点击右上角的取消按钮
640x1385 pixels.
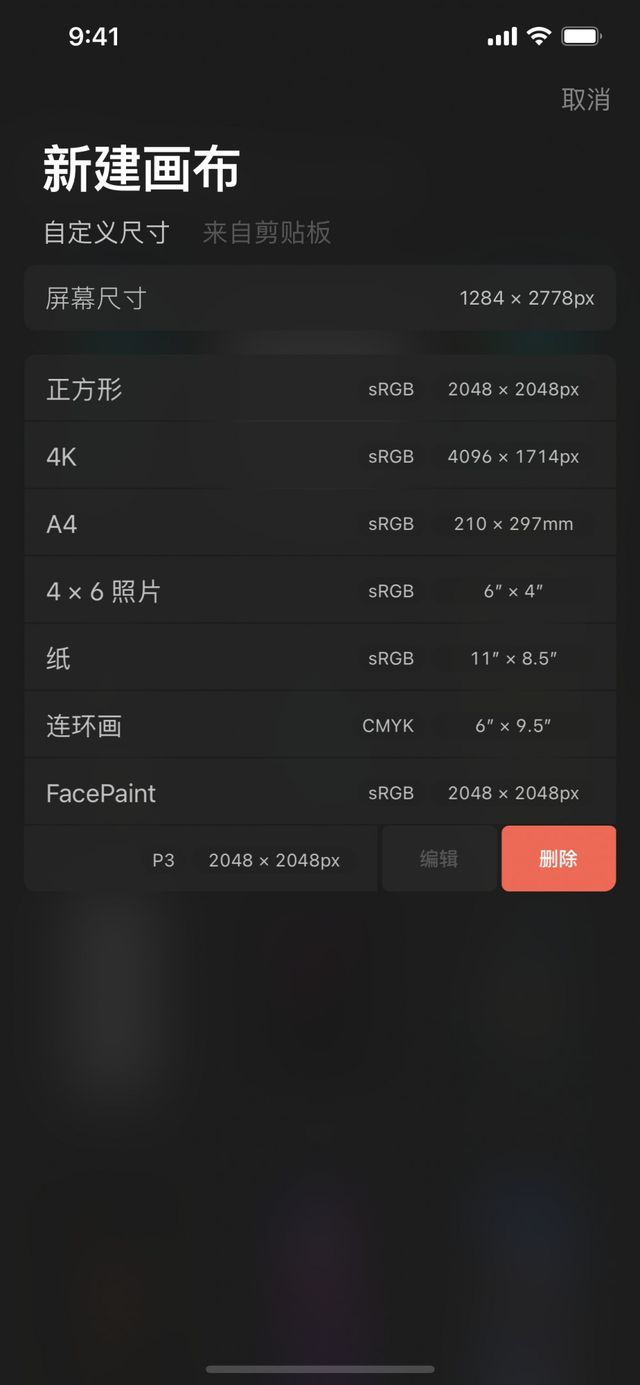tap(585, 99)
